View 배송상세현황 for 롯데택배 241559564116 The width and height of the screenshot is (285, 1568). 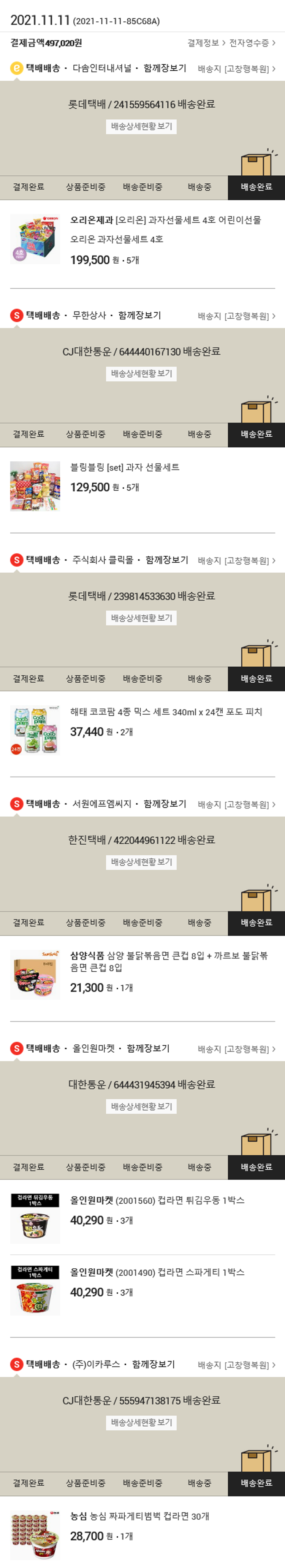pyautogui.click(x=142, y=127)
